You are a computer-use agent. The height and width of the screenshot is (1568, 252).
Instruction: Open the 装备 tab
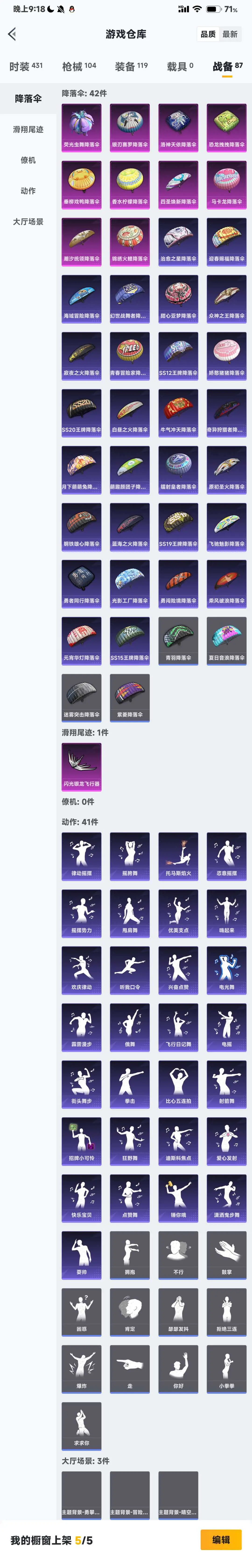[x=131, y=66]
